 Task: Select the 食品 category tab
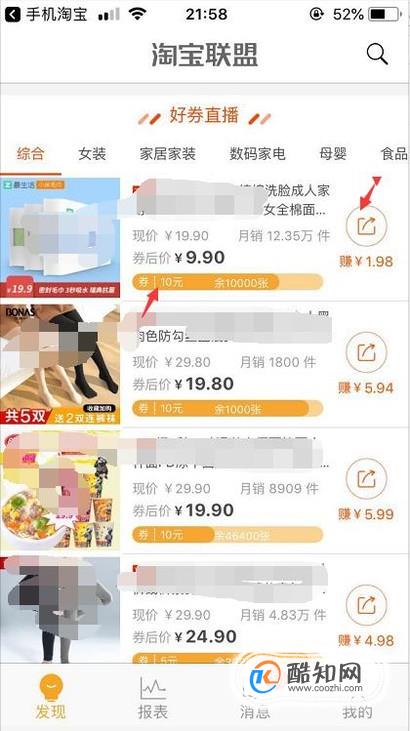(395, 153)
